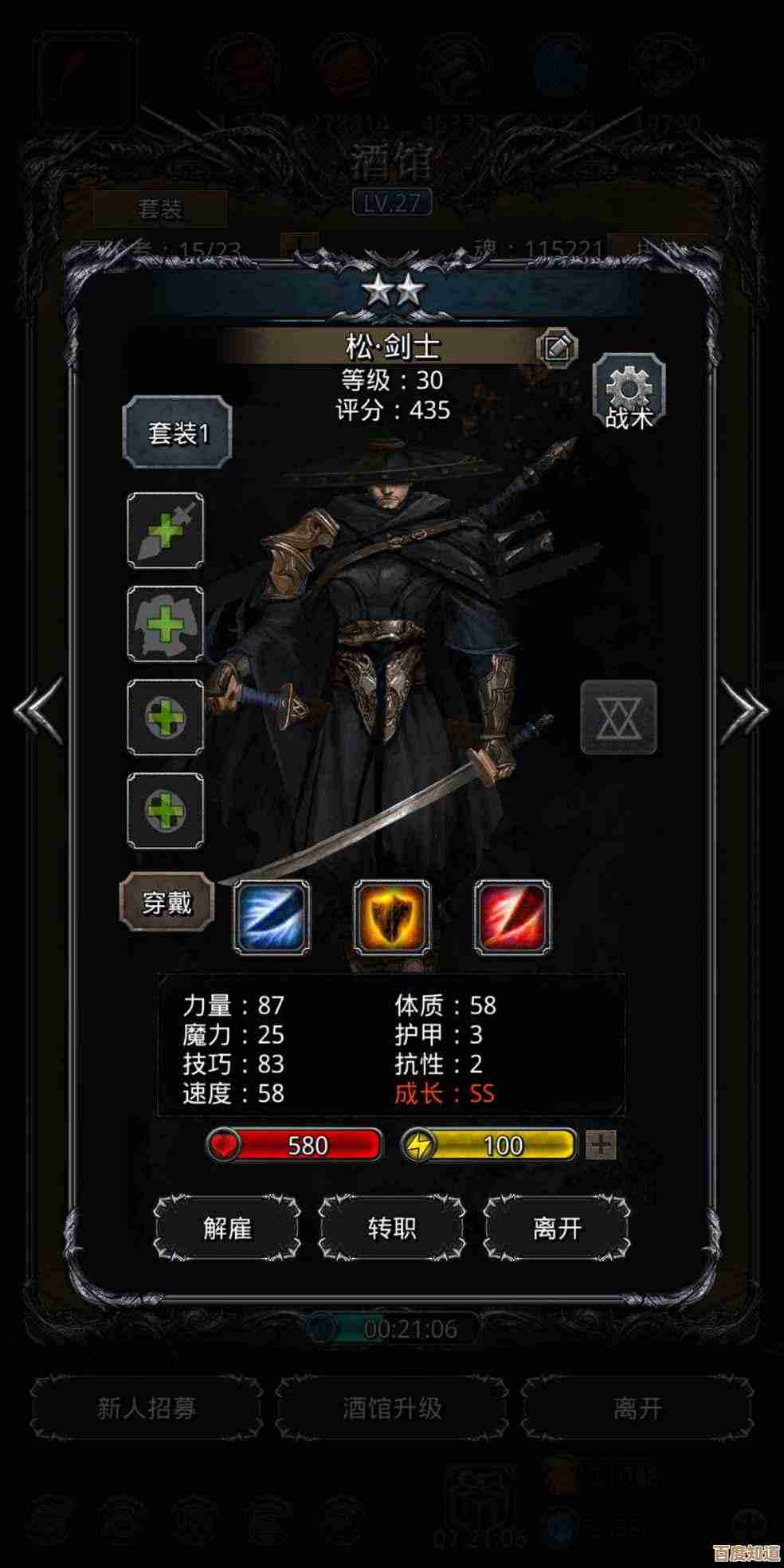This screenshot has width=784, height=1568.
Task: View the golden shield skill
Action: pos(392,918)
